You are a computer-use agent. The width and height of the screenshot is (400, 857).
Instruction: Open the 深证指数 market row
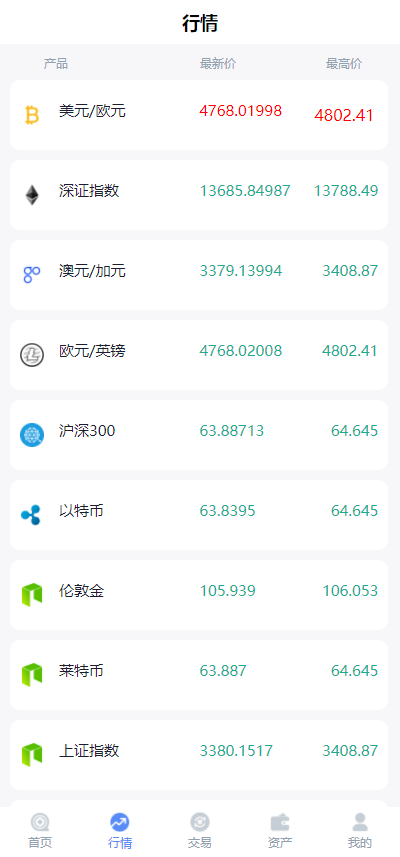click(199, 195)
